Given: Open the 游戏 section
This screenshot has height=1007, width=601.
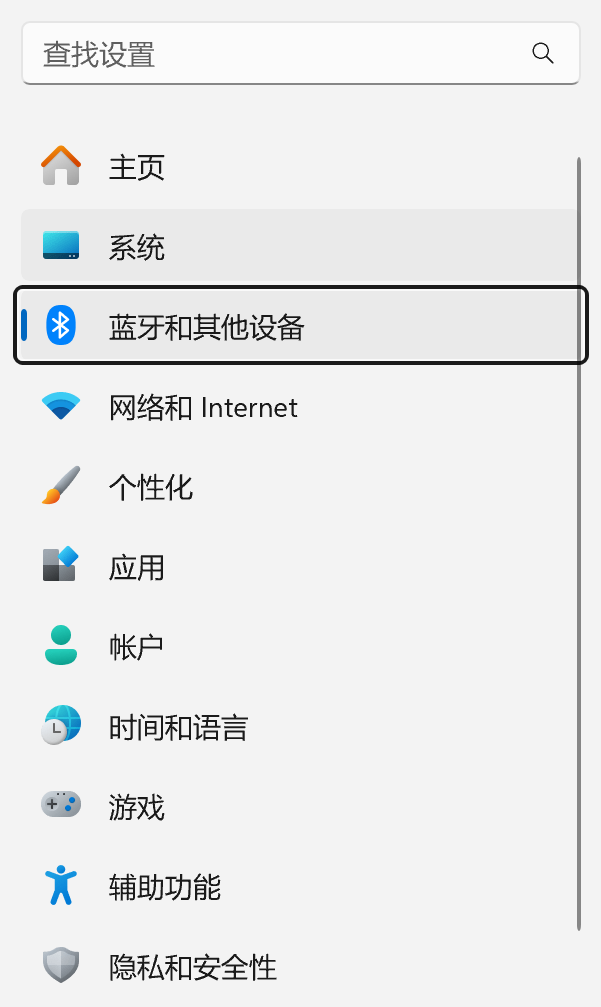Looking at the screenshot, I should [x=299, y=807].
